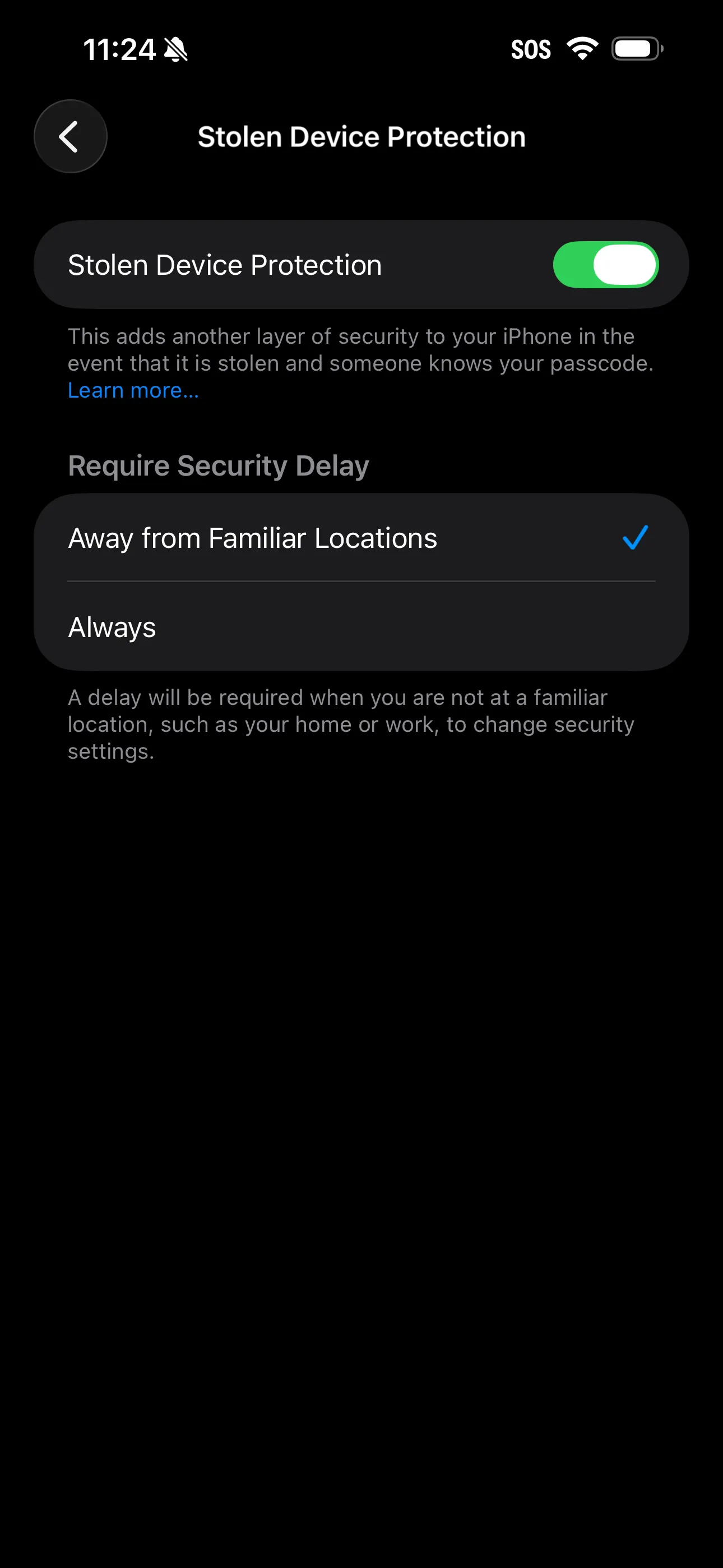Screen dimensions: 723x1568
Task: Open the Learn more link
Action: [133, 390]
